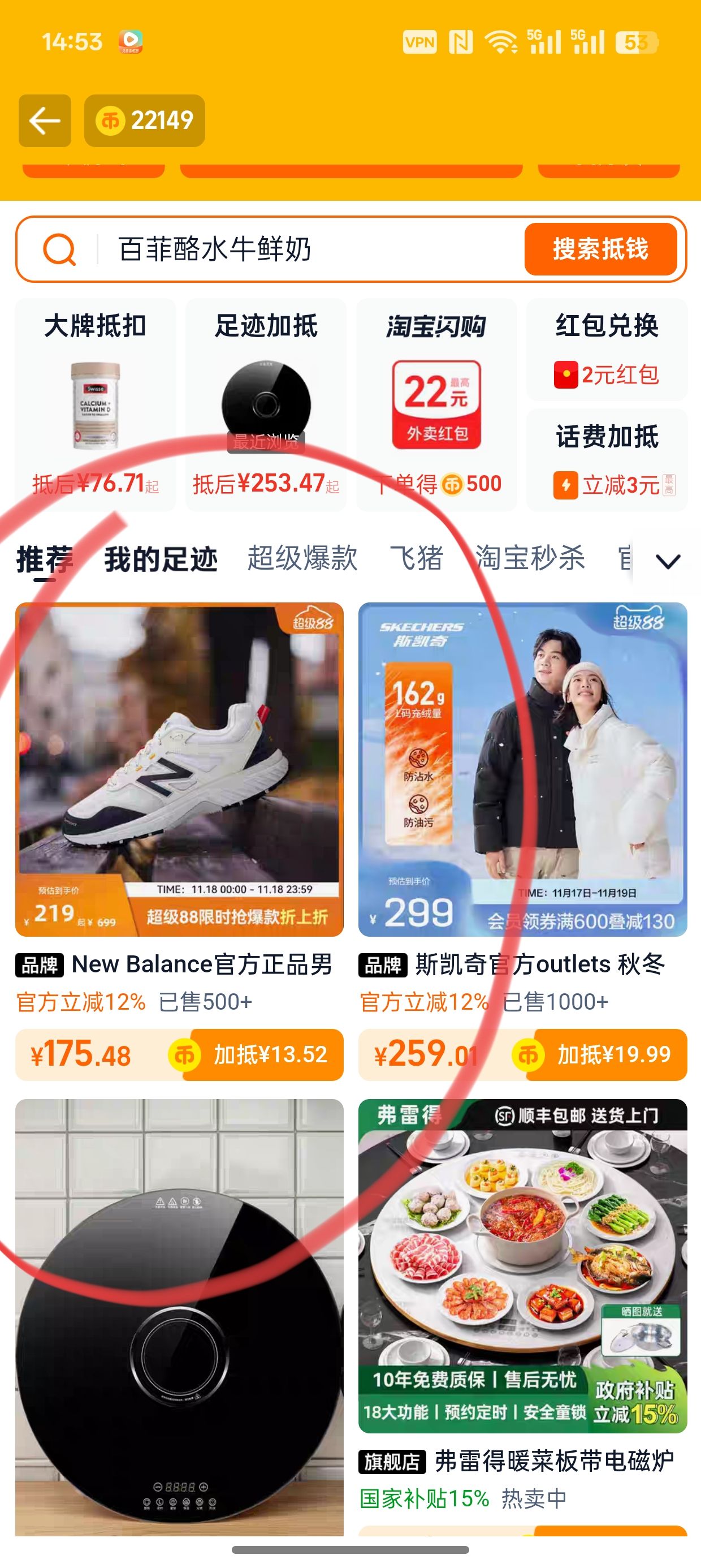Switch to the 淘宝秒杀 tab
This screenshot has width=701, height=1568.
(x=531, y=560)
